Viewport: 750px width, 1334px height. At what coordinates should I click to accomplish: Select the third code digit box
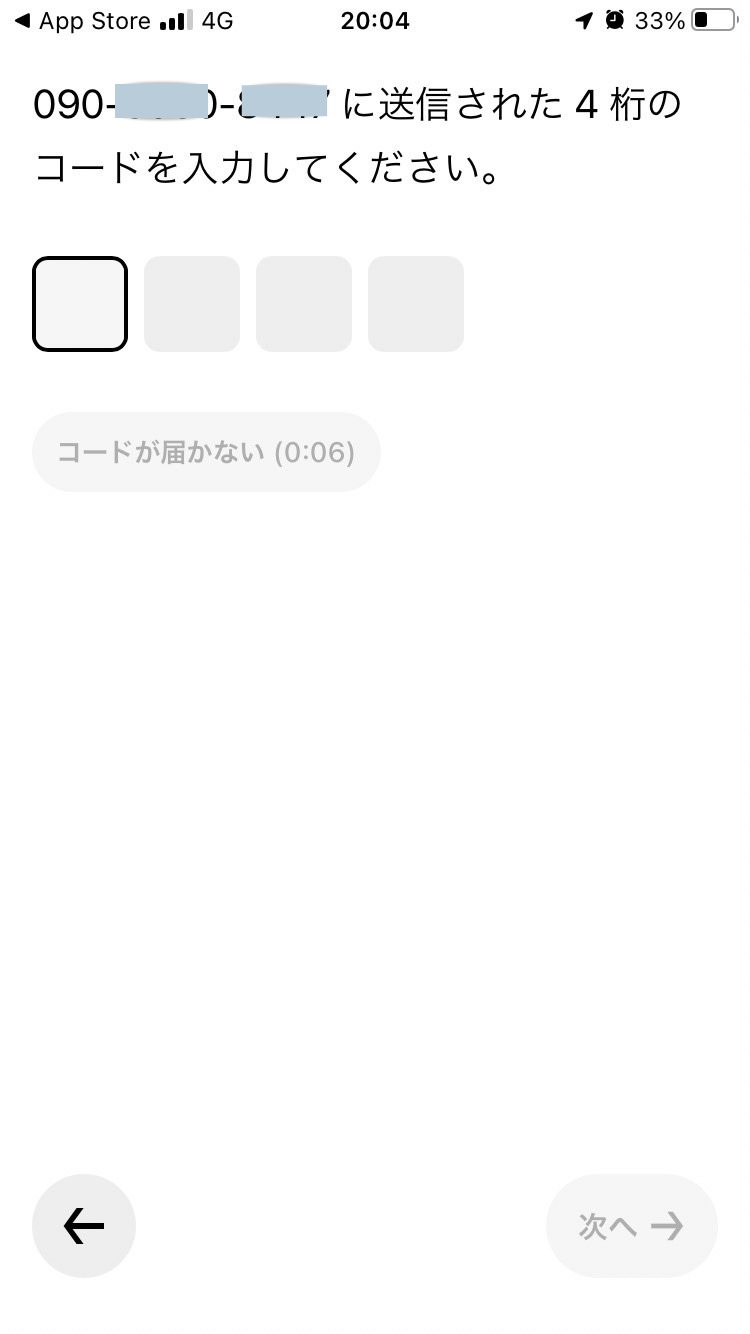[x=304, y=304]
